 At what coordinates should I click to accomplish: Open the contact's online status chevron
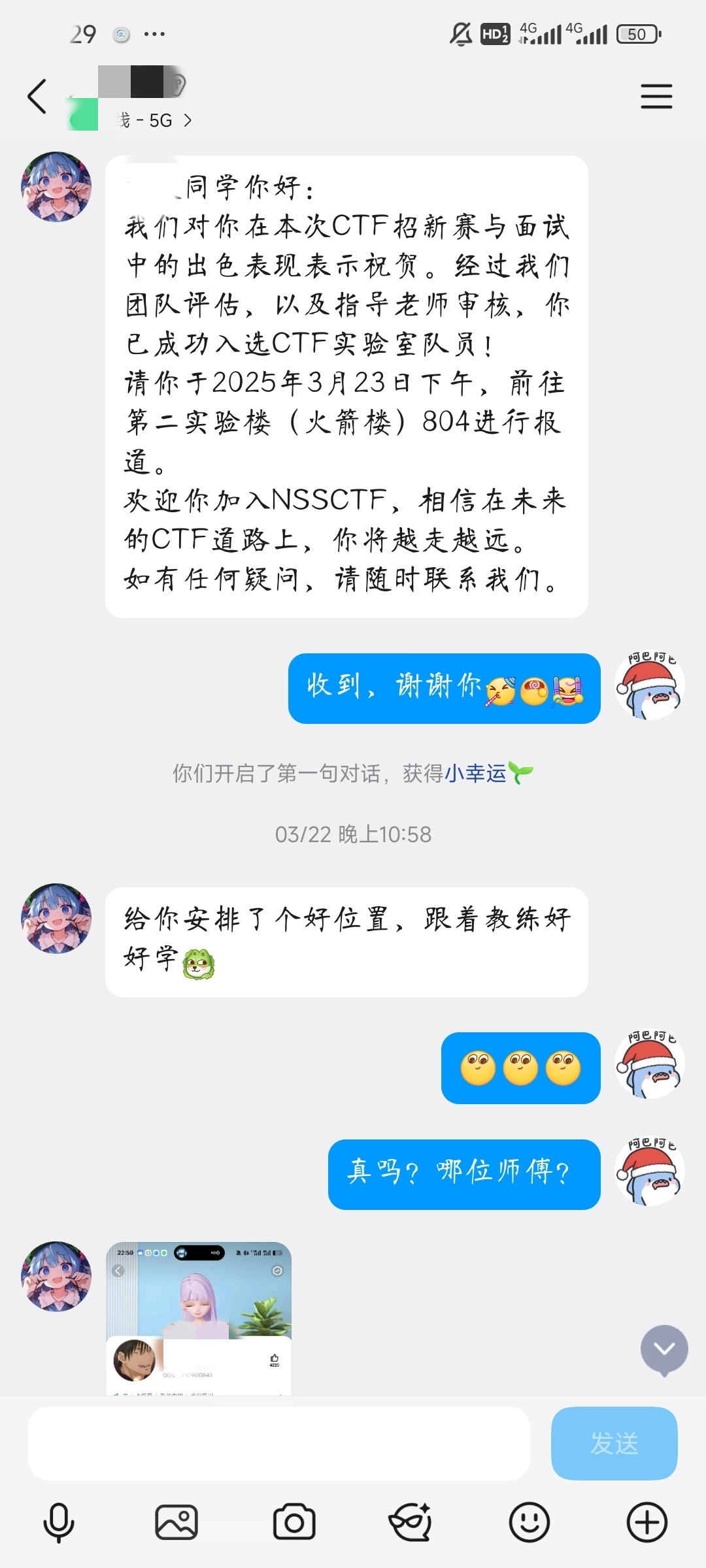187,120
